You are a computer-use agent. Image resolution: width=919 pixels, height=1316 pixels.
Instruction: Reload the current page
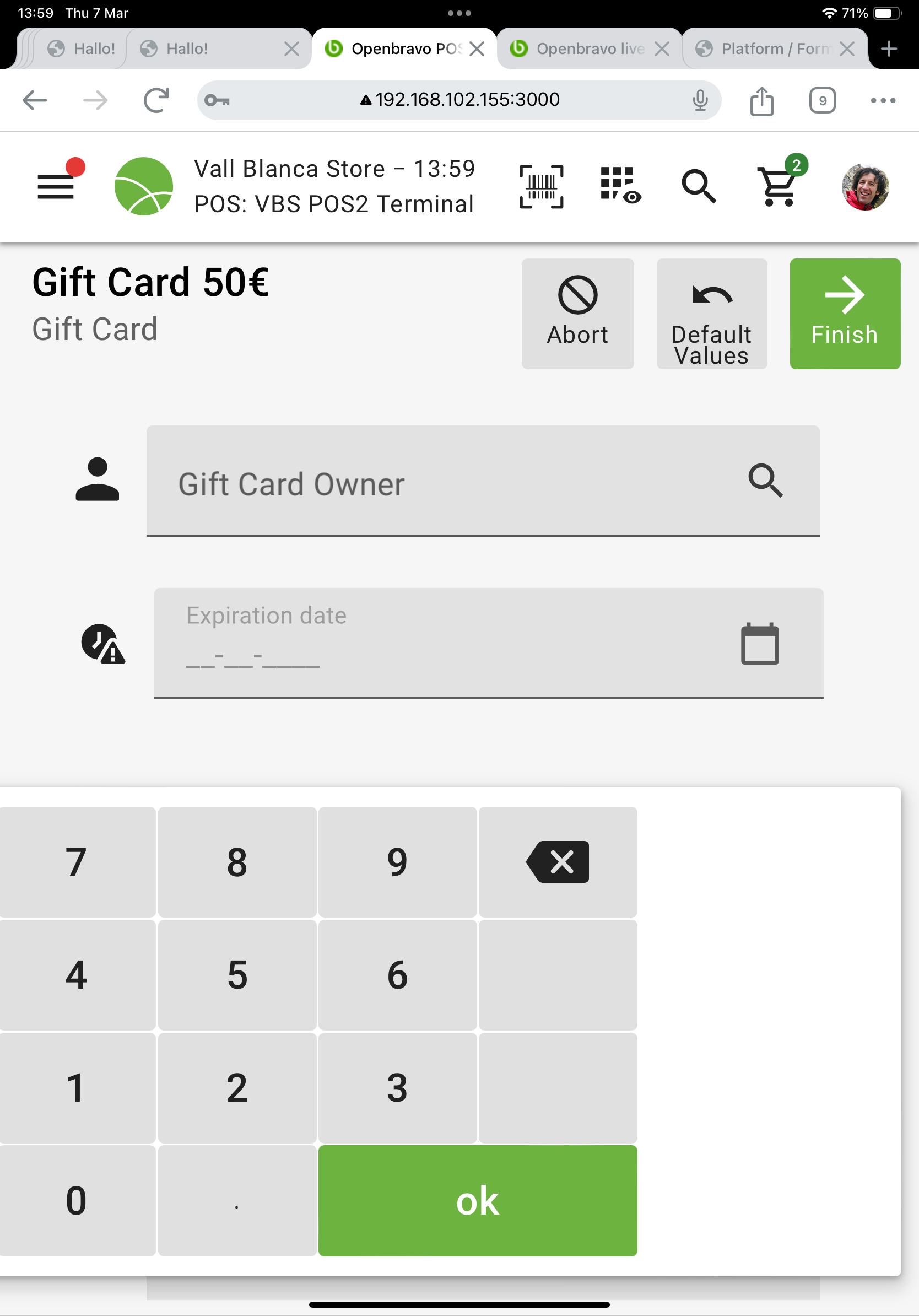(156, 100)
